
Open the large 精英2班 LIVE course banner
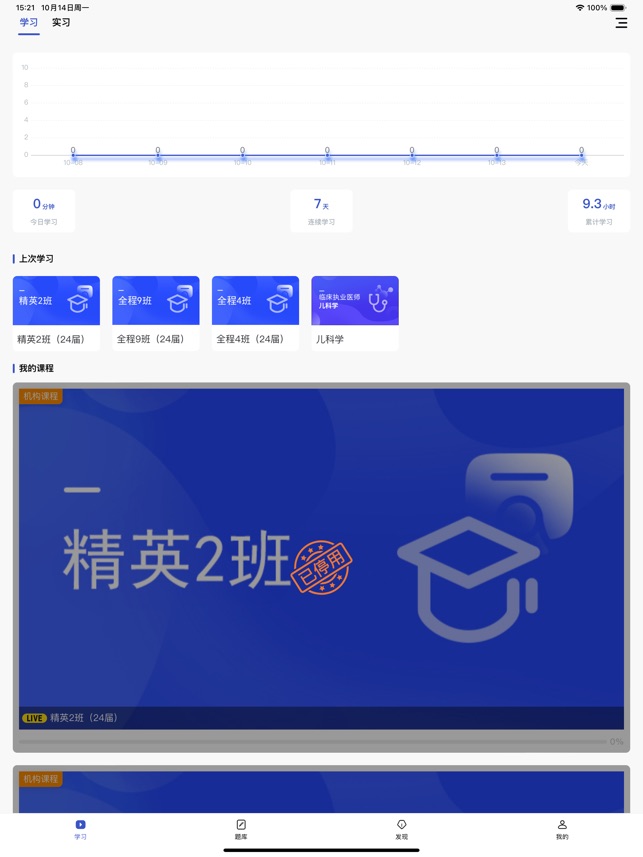(321, 560)
